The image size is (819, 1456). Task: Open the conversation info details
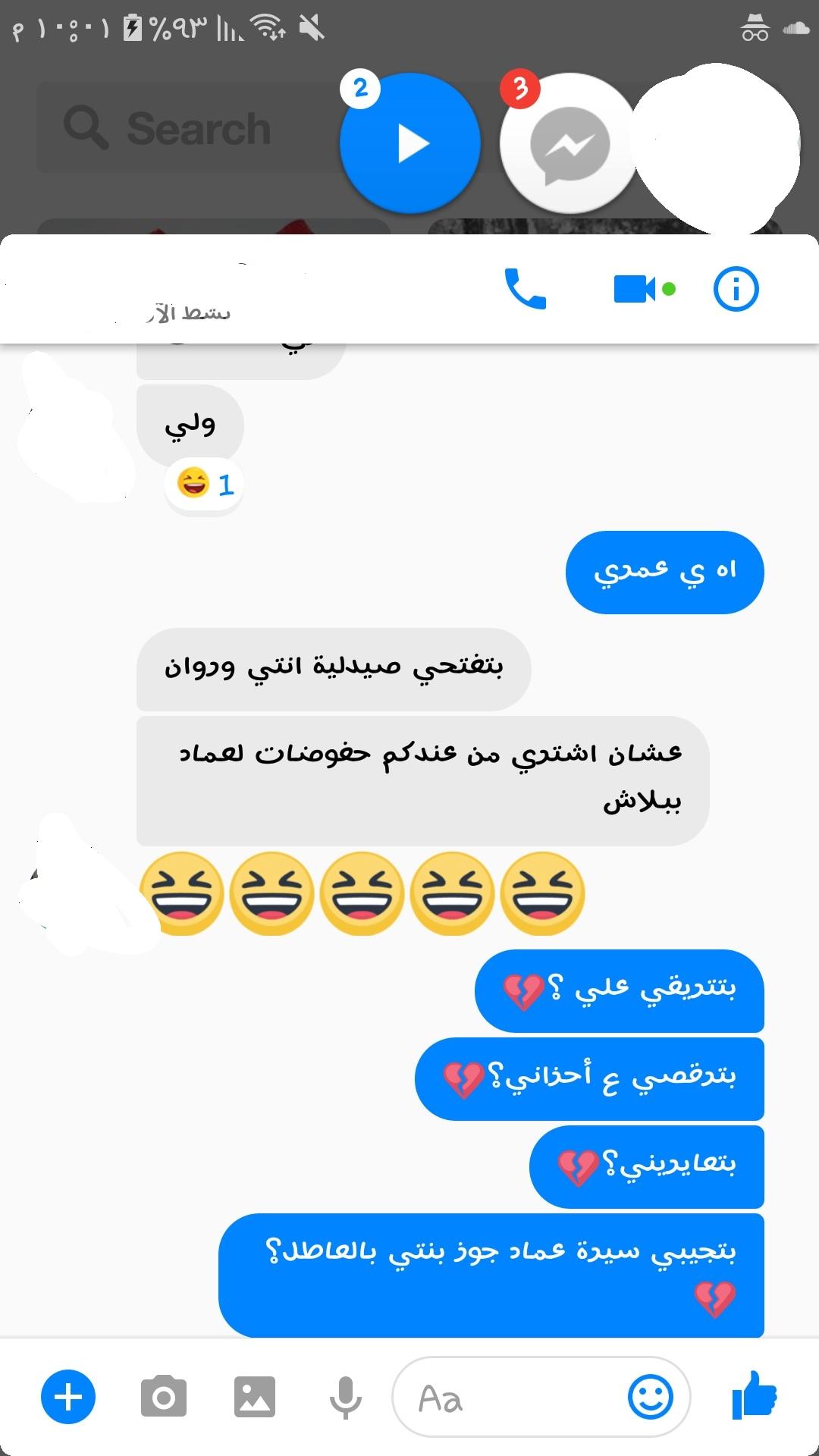pyautogui.click(x=736, y=289)
